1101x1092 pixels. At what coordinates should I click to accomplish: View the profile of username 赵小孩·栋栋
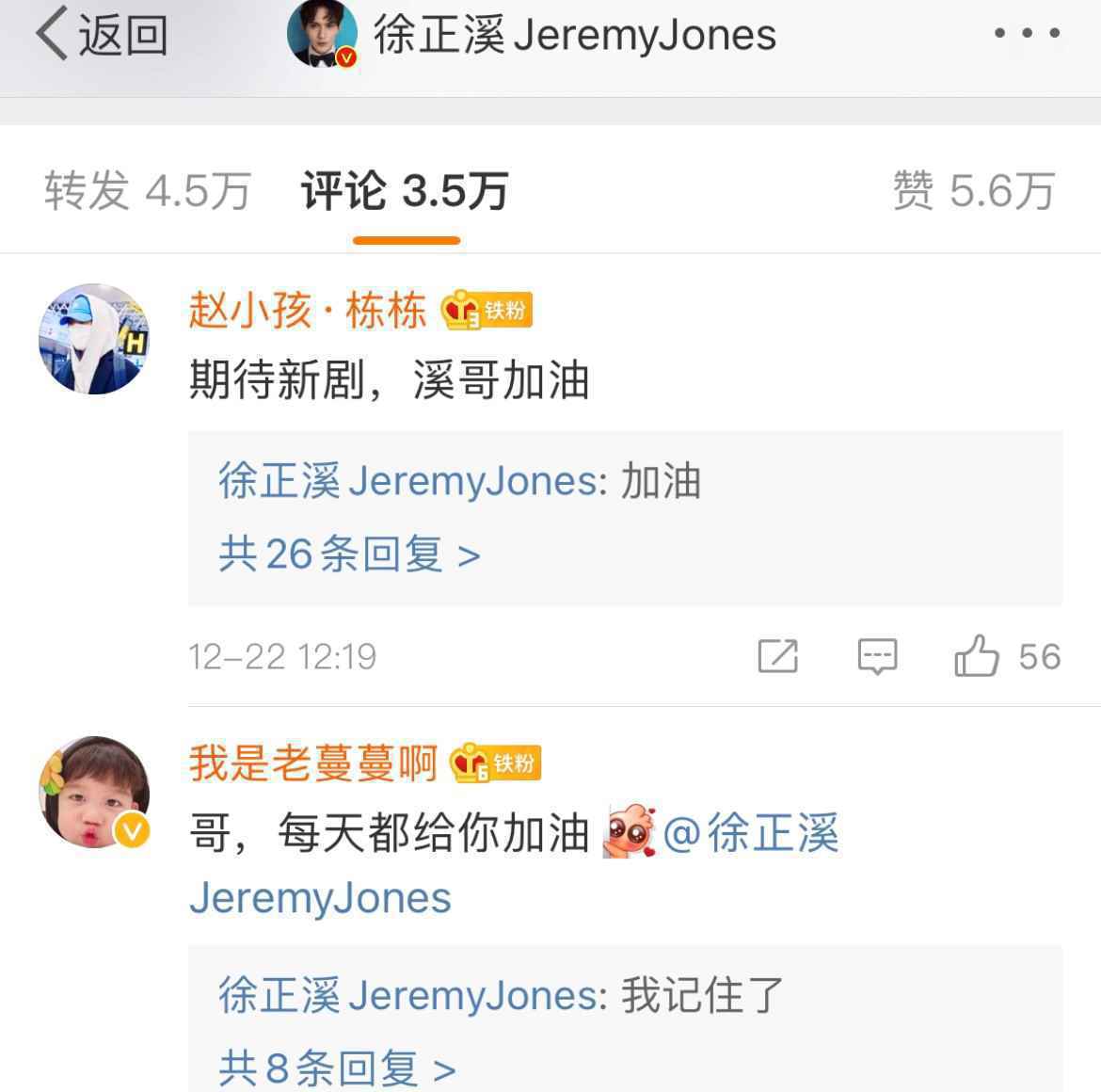(x=307, y=310)
